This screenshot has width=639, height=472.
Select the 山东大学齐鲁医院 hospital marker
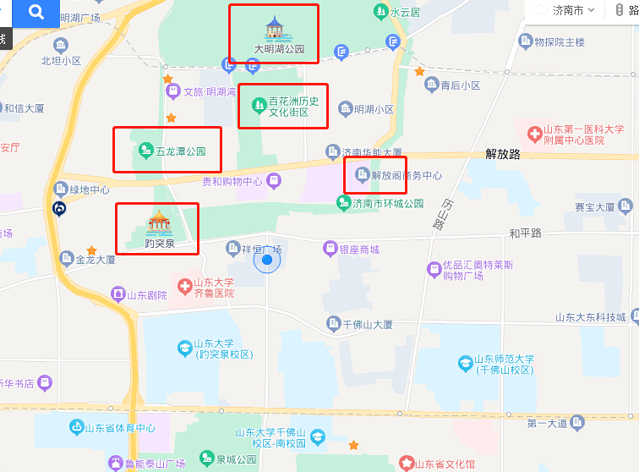184,288
